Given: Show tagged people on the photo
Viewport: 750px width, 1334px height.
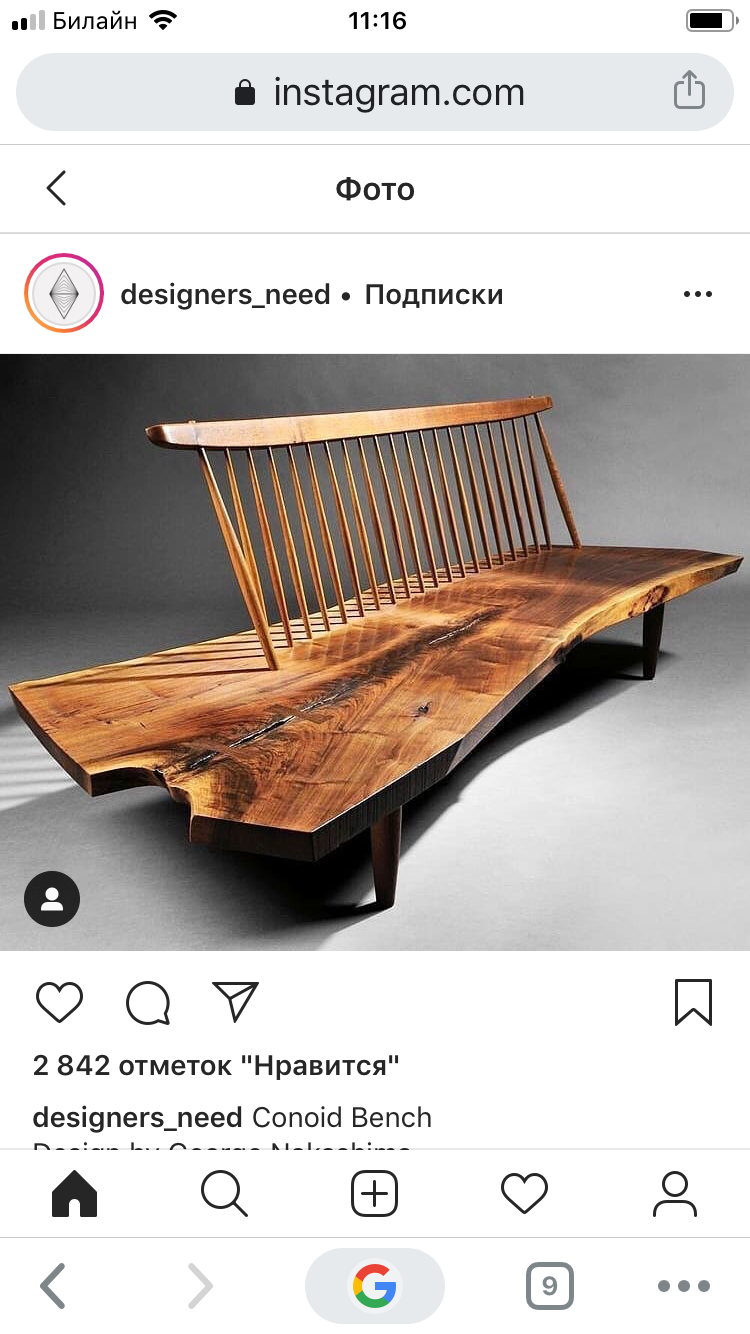Looking at the screenshot, I should [x=52, y=898].
